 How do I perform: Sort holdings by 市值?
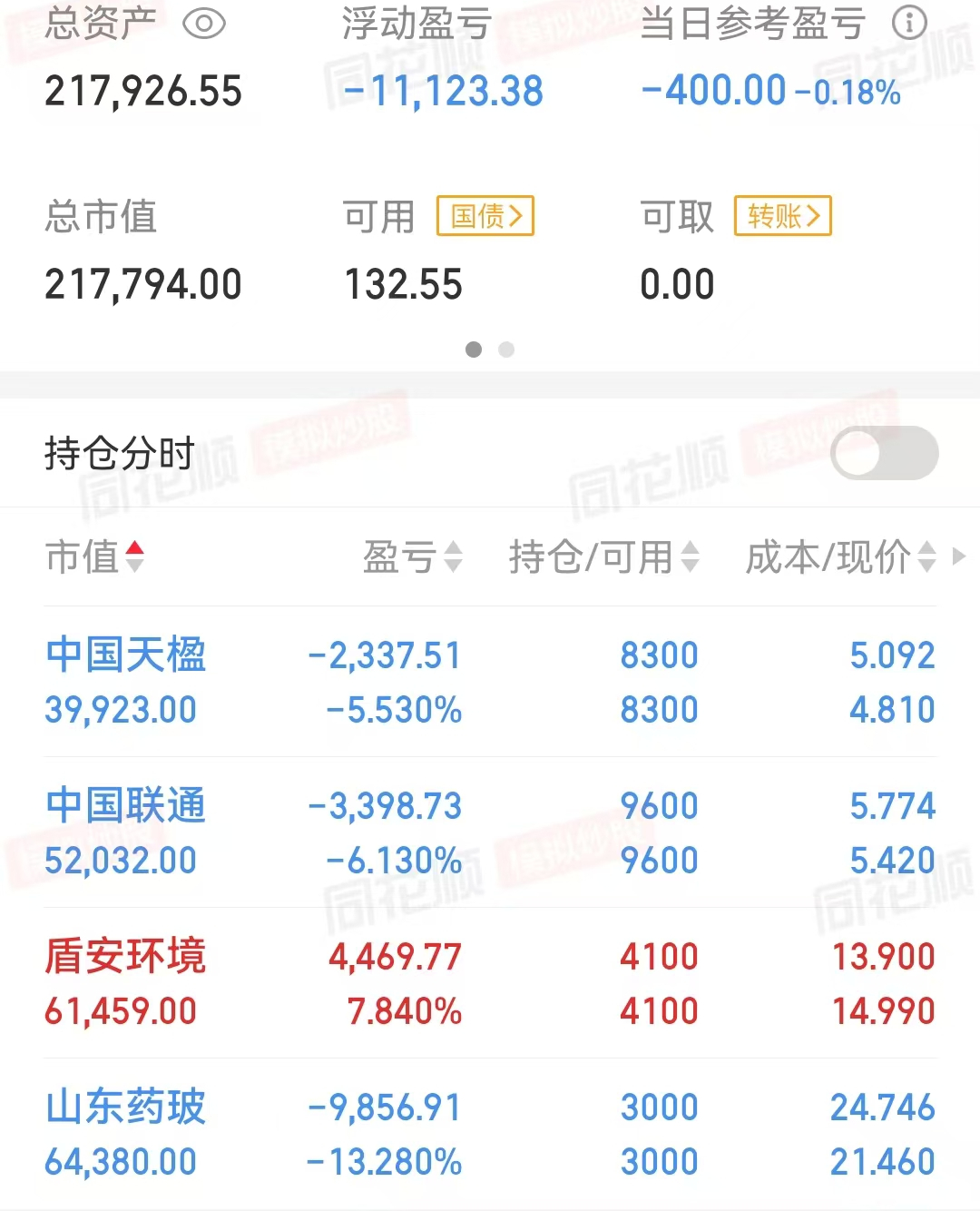[x=94, y=556]
